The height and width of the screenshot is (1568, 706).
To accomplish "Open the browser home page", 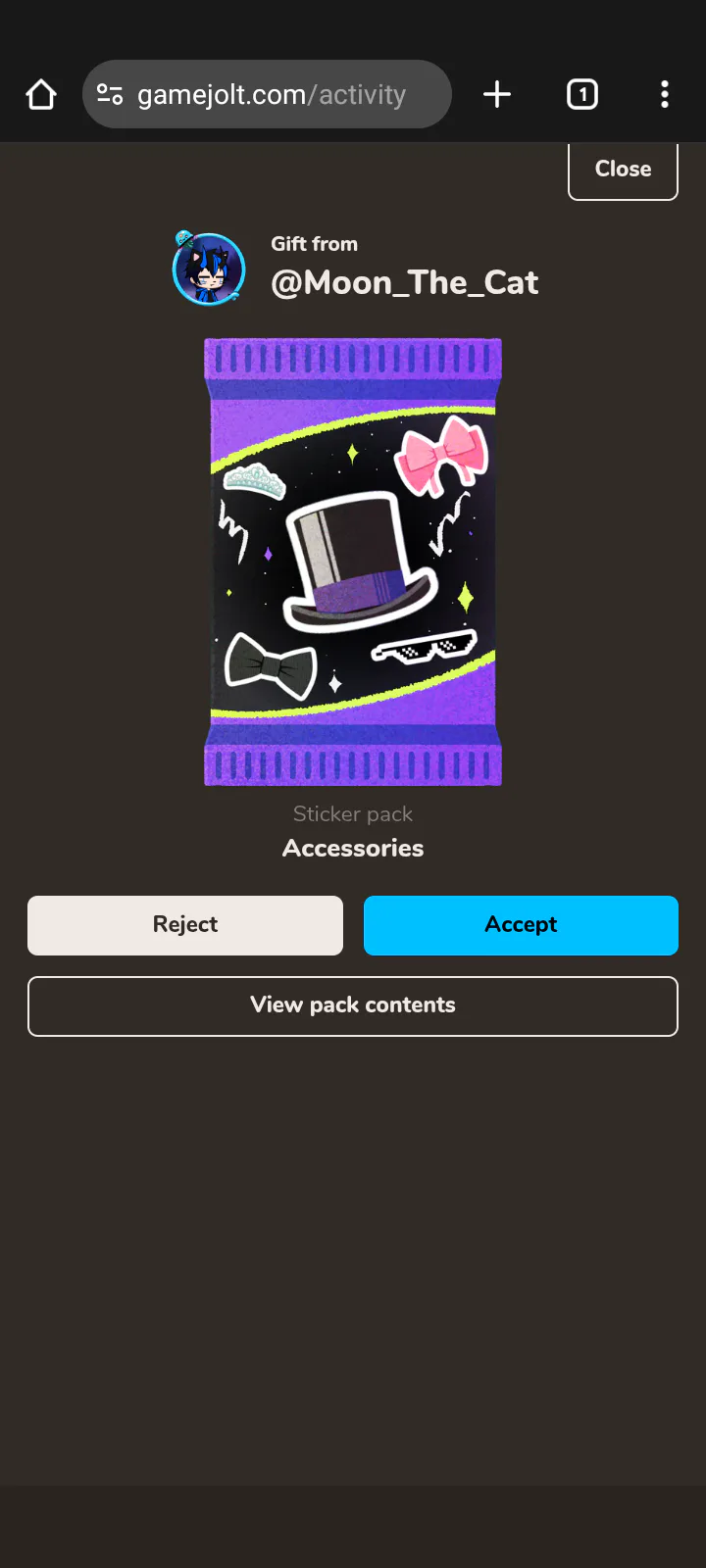I will pyautogui.click(x=41, y=94).
